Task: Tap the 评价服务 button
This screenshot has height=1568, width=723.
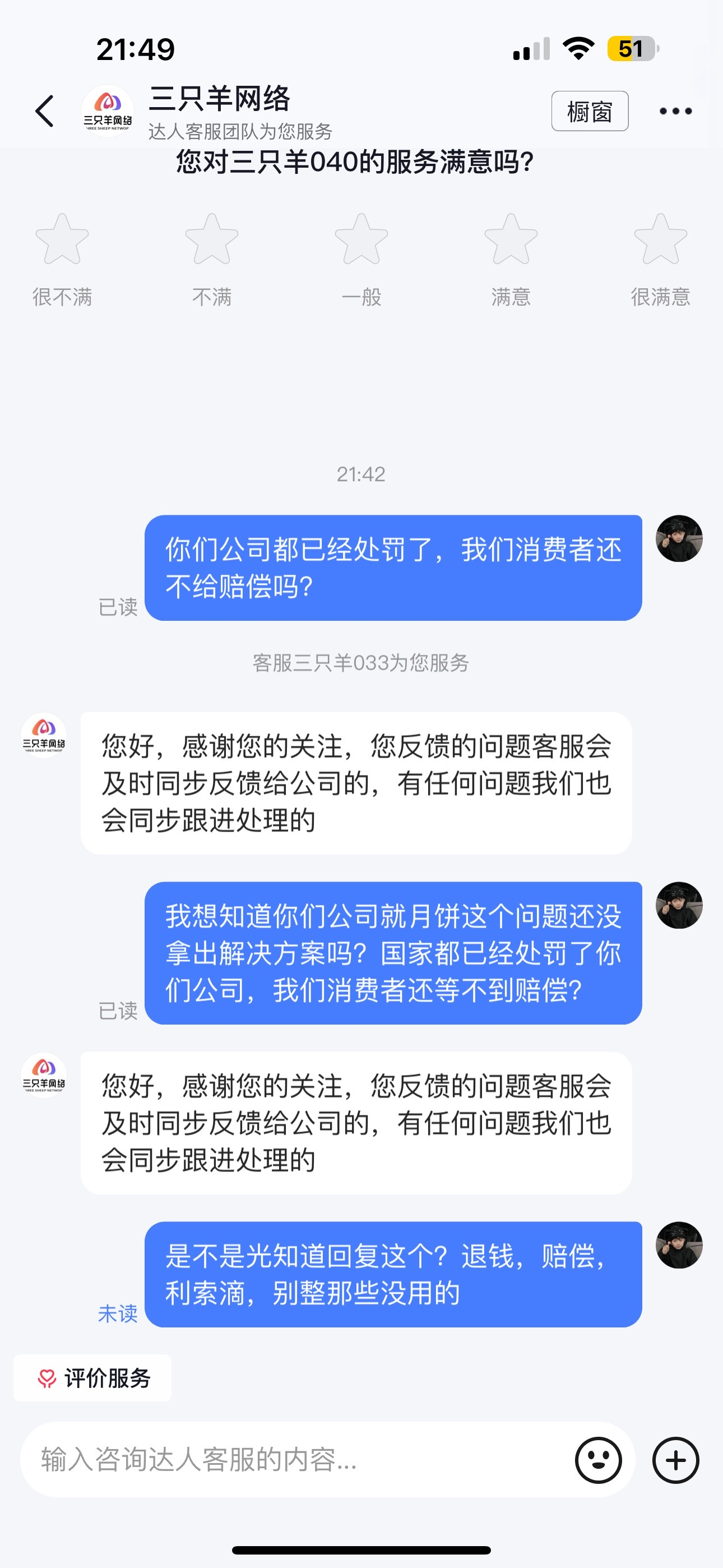Action: click(x=93, y=1378)
